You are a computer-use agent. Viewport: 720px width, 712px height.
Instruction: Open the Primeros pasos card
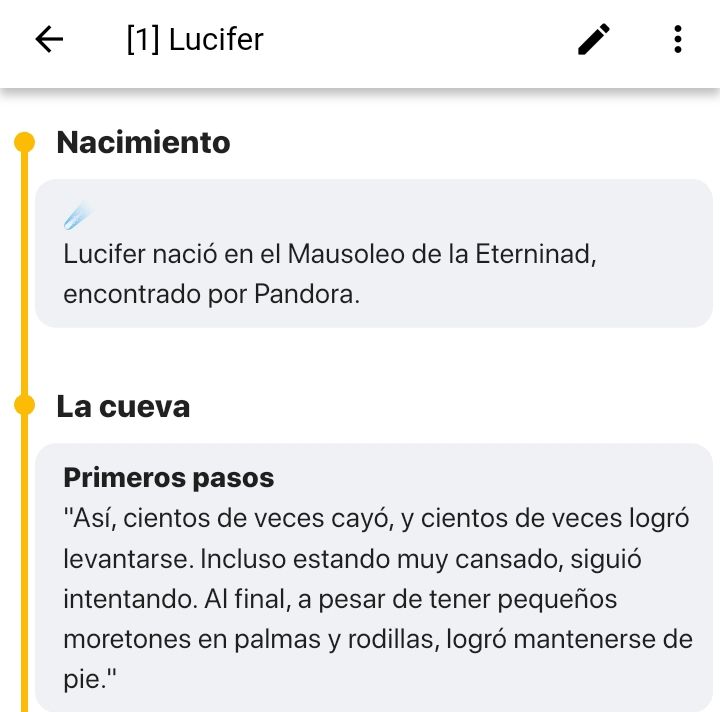coord(373,575)
